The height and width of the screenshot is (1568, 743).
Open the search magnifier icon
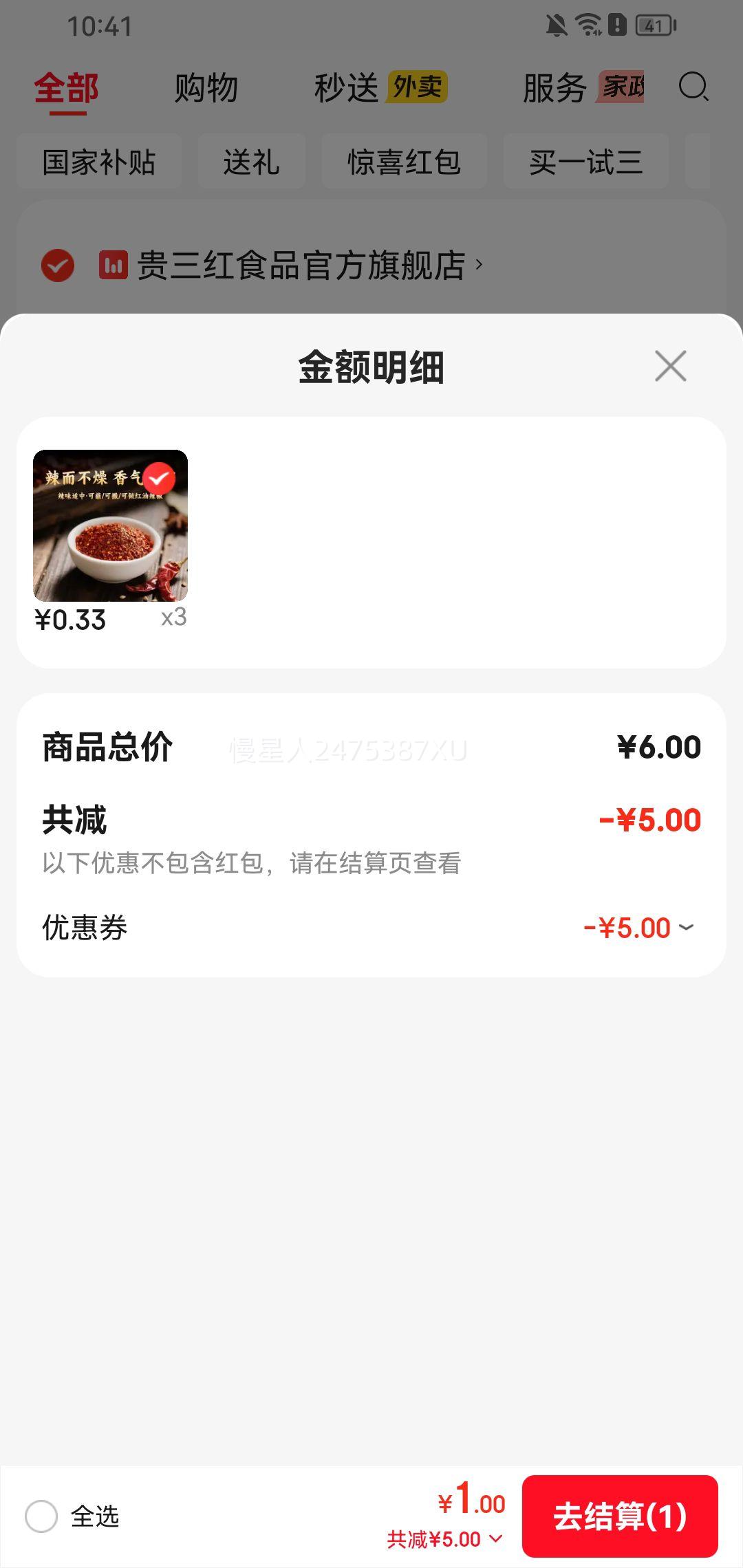[694, 88]
